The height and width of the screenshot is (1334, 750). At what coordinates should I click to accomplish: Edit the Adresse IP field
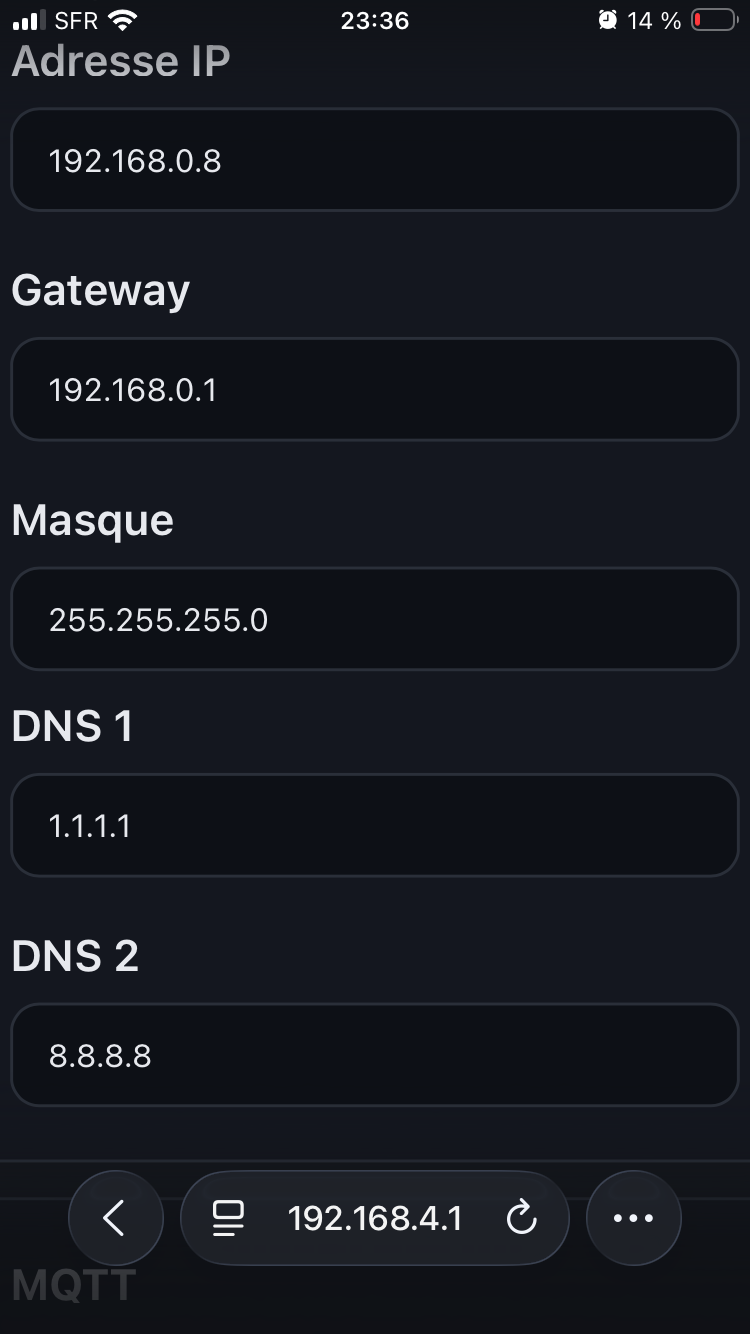coord(374,160)
